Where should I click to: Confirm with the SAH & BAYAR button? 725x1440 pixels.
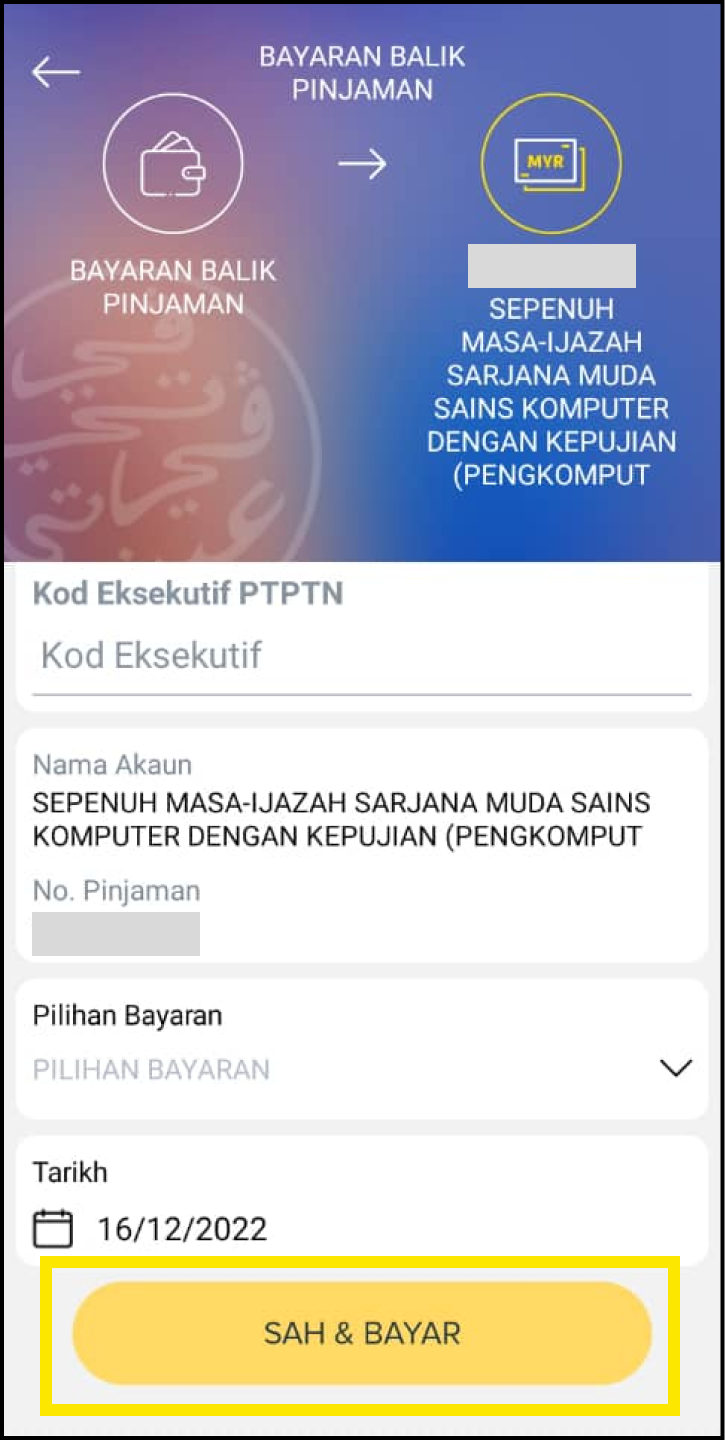362,1333
